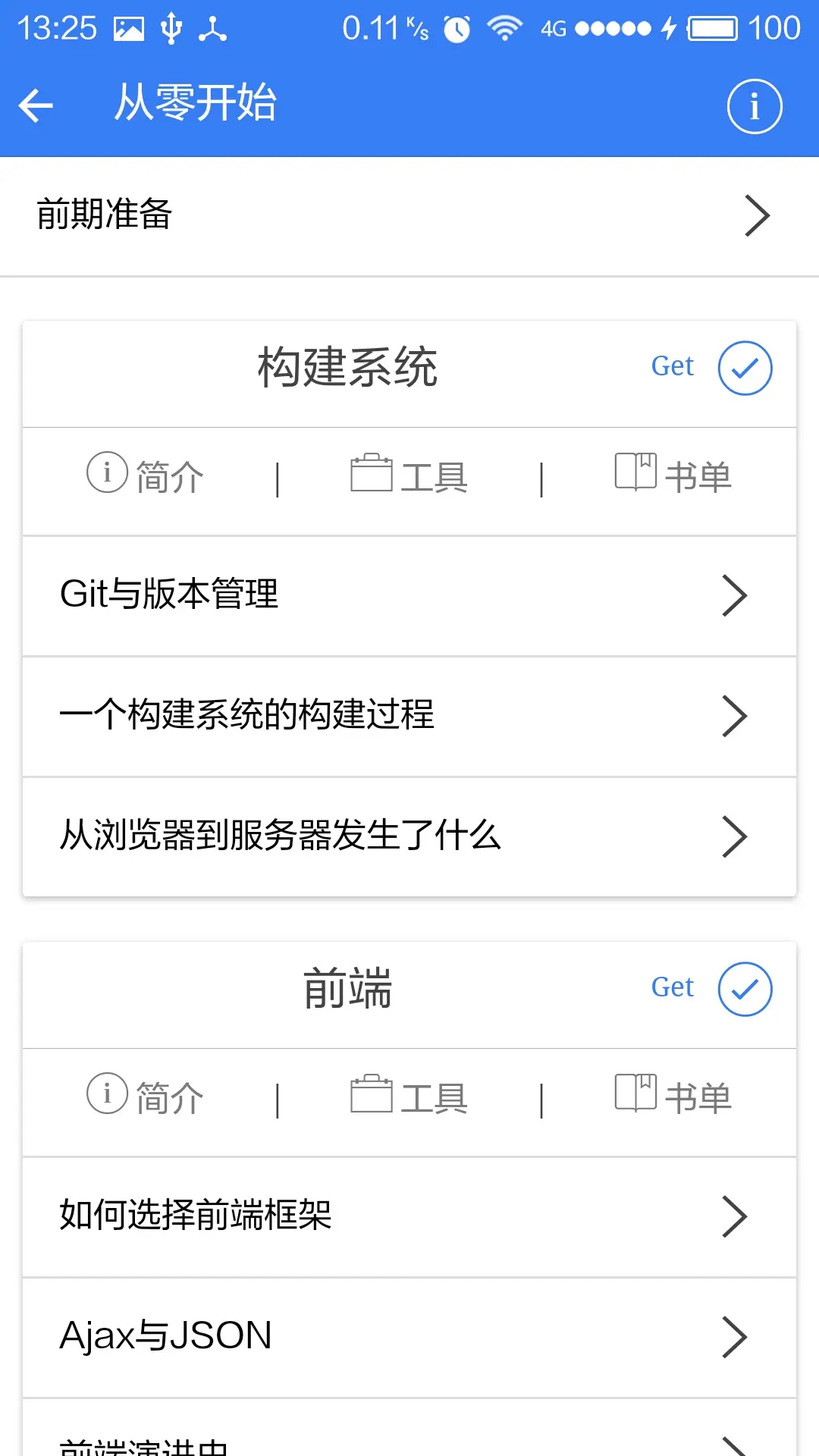Open the 书单 book icon under 前端

coord(672,1097)
